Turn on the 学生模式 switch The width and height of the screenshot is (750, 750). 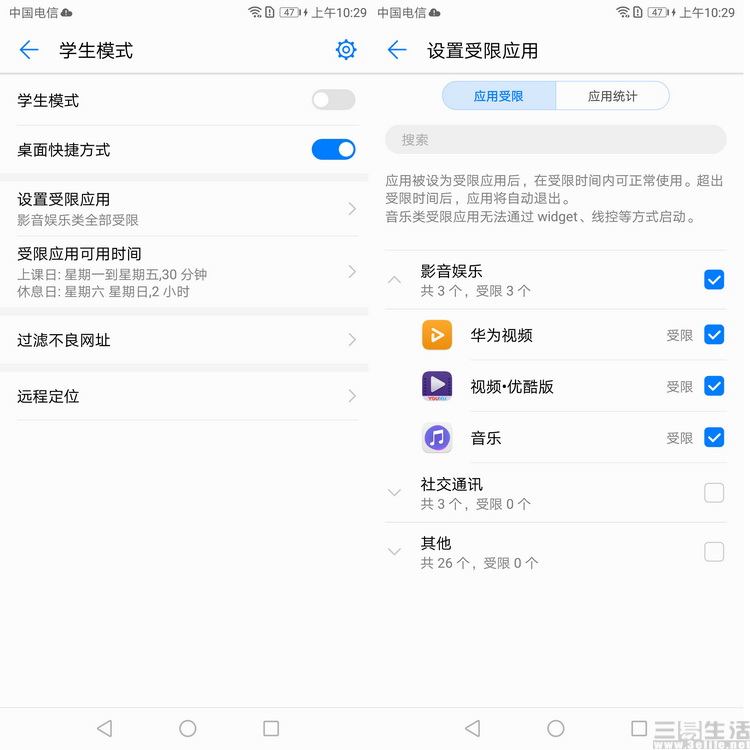[x=333, y=100]
